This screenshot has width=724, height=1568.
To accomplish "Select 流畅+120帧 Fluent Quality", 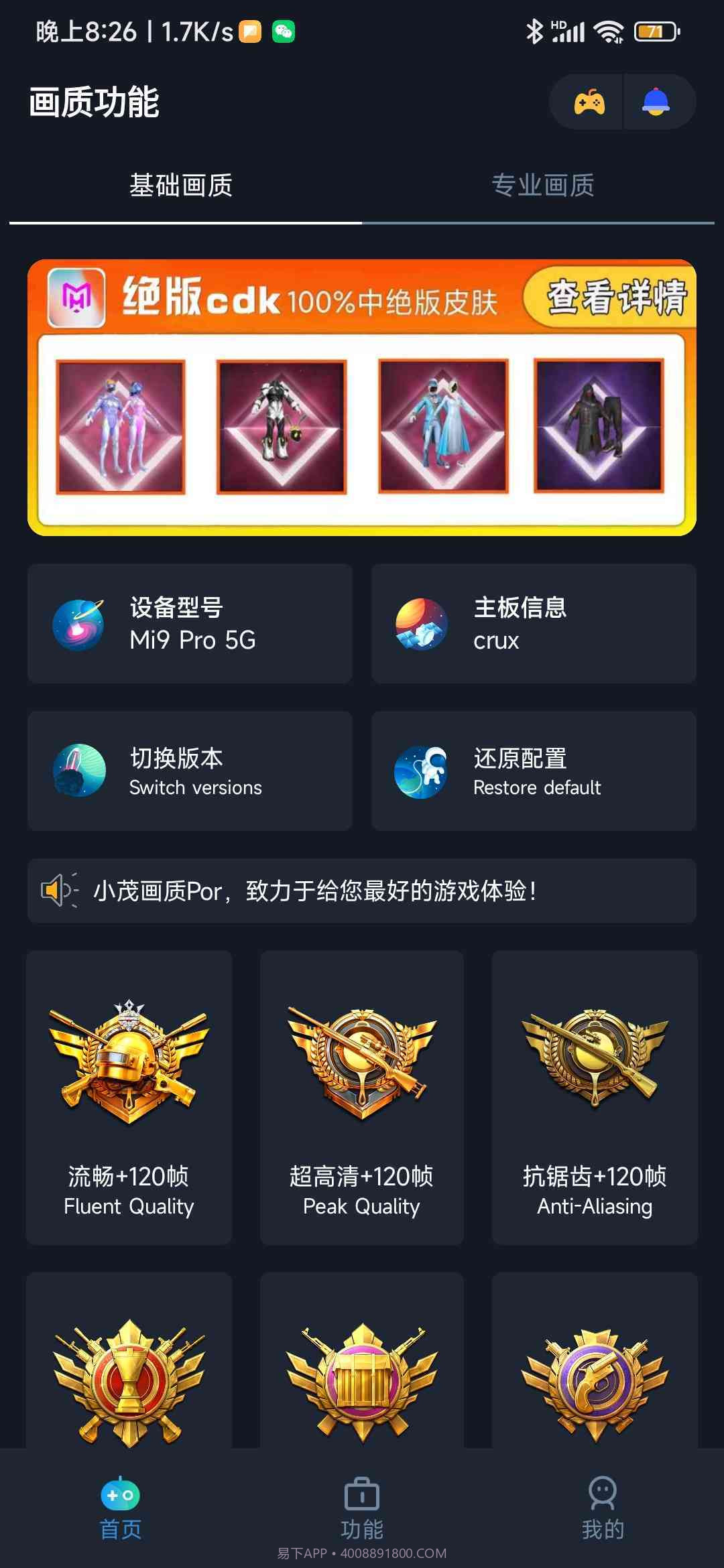I will pyautogui.click(x=129, y=1097).
